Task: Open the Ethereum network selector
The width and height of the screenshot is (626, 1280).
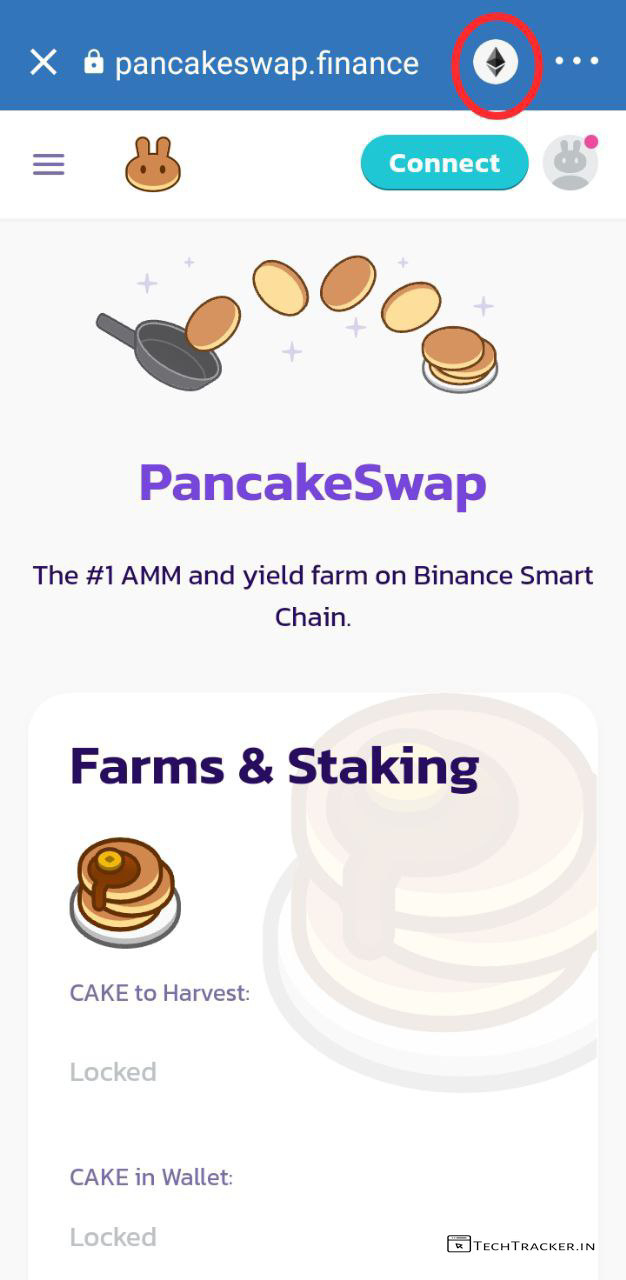Action: click(496, 63)
